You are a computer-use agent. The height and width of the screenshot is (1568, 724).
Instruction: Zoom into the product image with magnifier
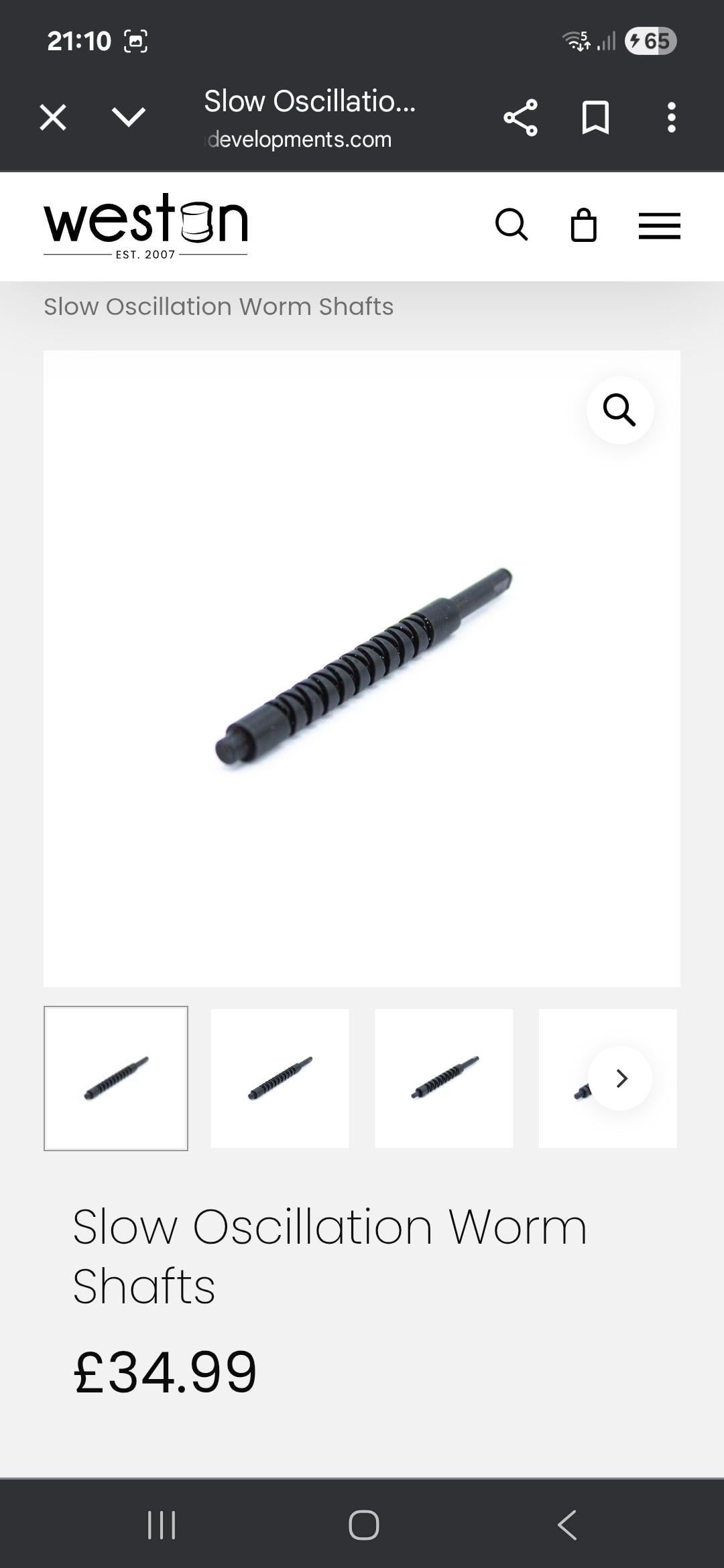(x=619, y=410)
